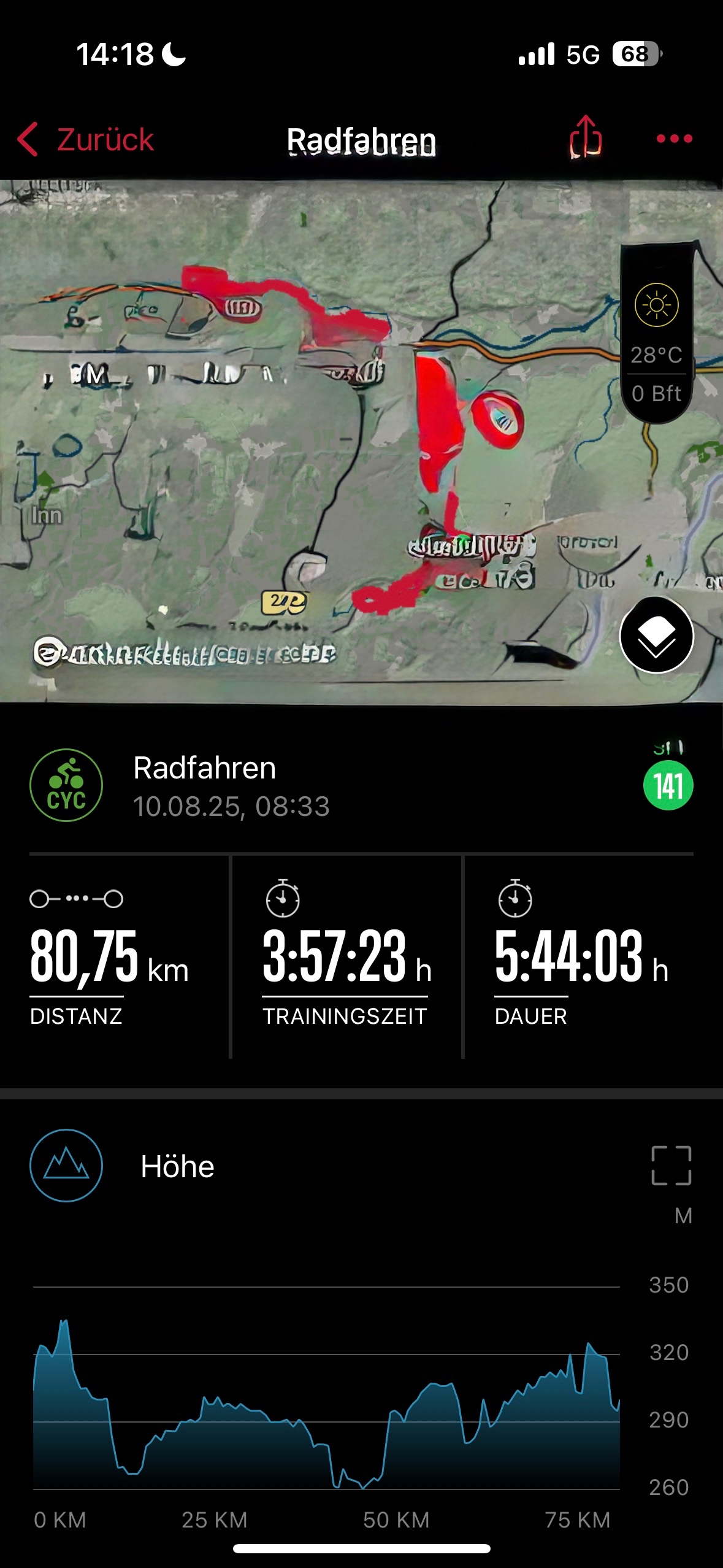This screenshot has height=1568, width=723.
Task: Expand the Höhe chart to fullscreen
Action: pyautogui.click(x=671, y=1165)
